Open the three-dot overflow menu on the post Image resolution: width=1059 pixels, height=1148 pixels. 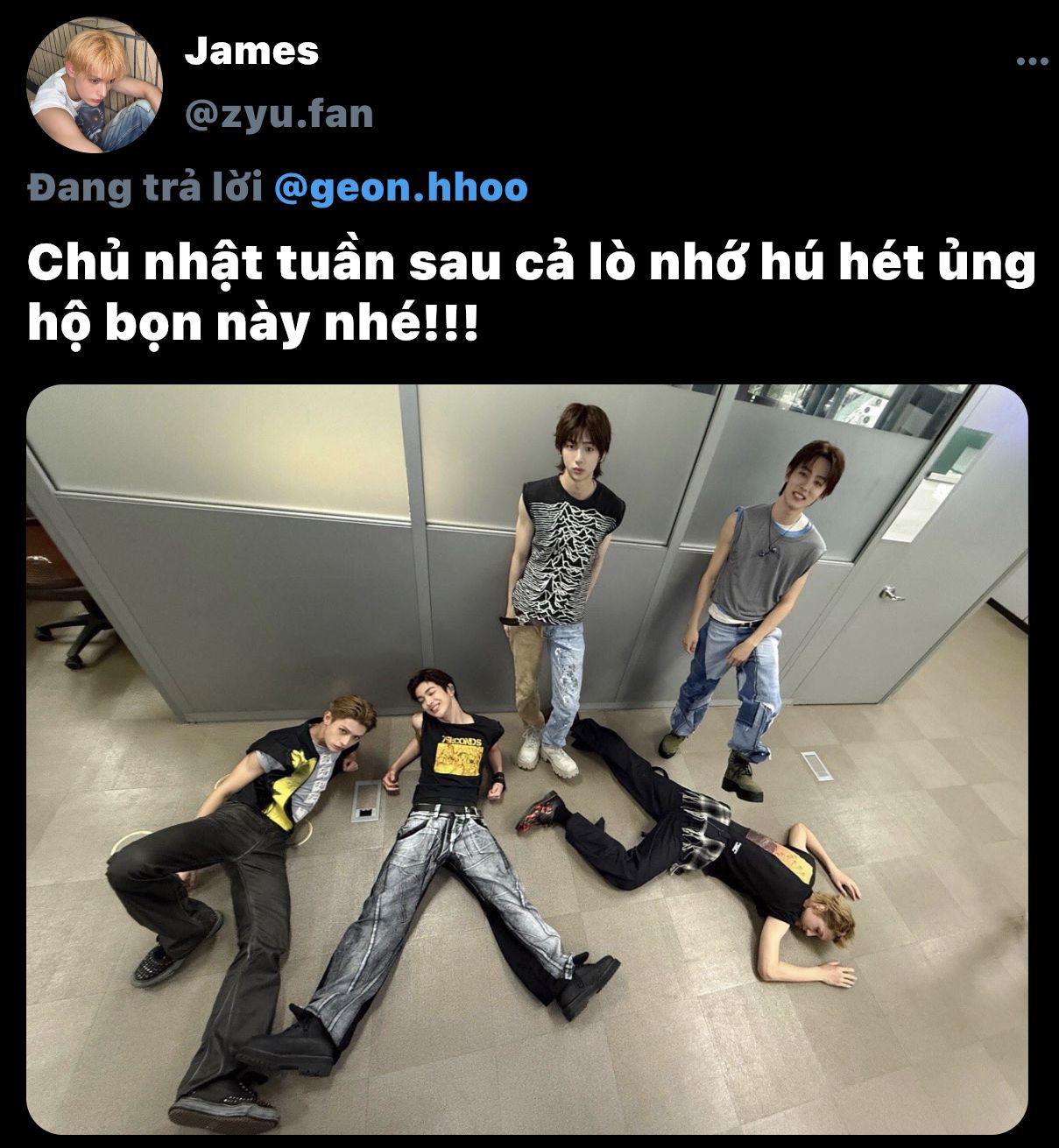1032,61
